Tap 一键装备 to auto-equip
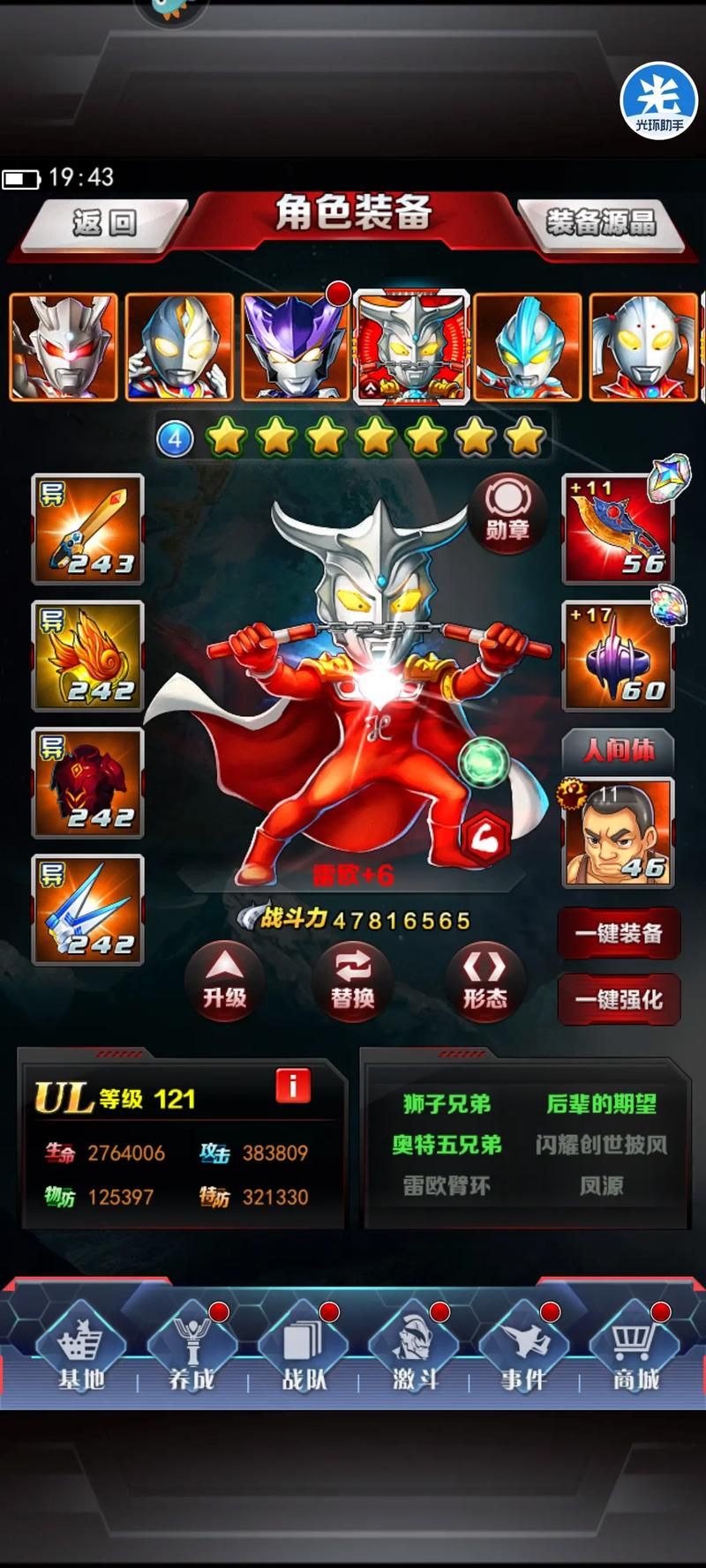The width and height of the screenshot is (706, 1568). (x=619, y=933)
